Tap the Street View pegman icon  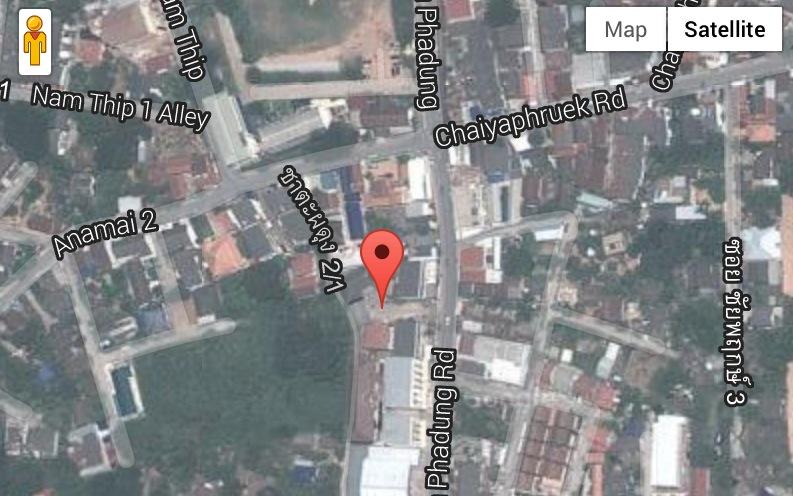point(35,43)
